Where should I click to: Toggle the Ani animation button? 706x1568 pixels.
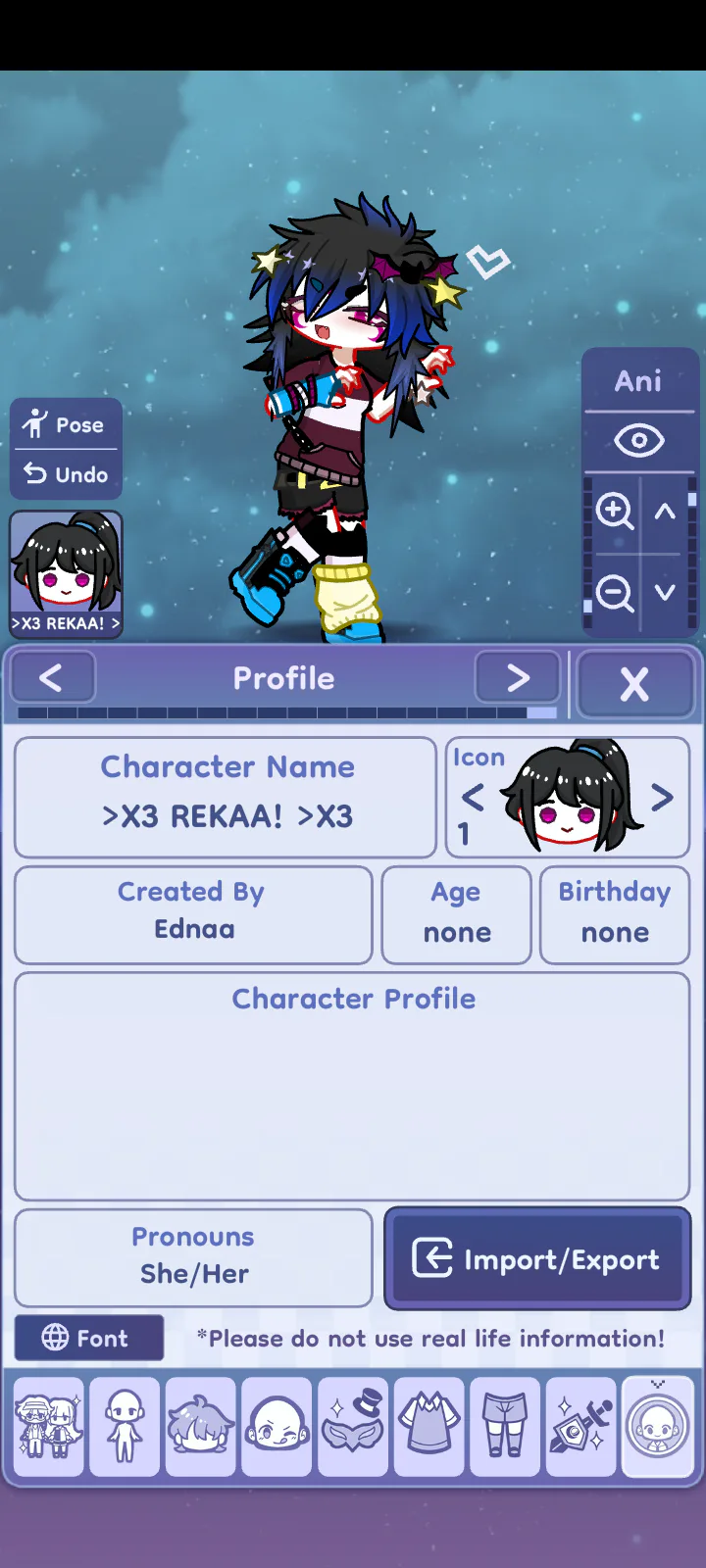point(638,381)
